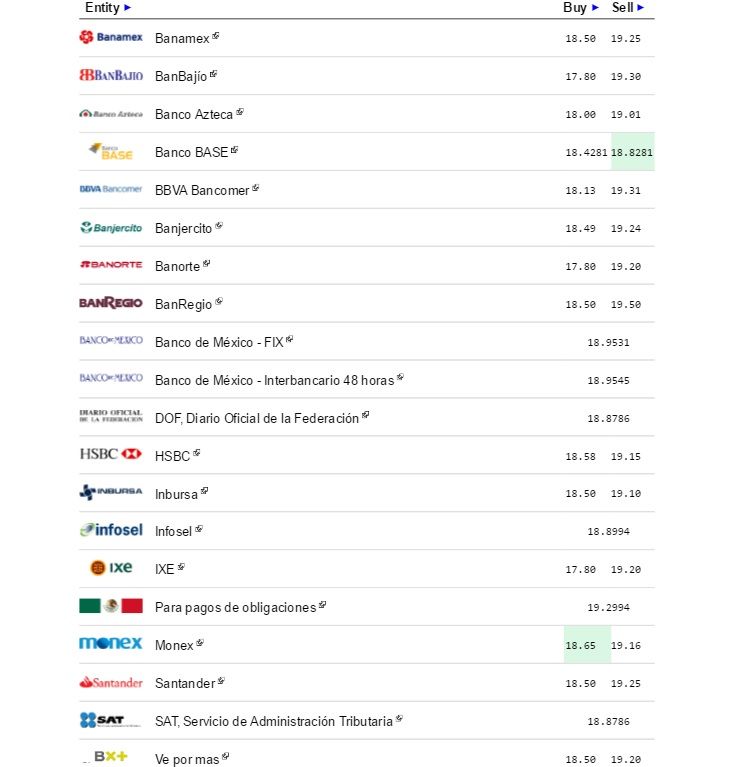Viewport: 733px width, 767px height.
Task: Visit the BanBajío website link
Action: 182,76
